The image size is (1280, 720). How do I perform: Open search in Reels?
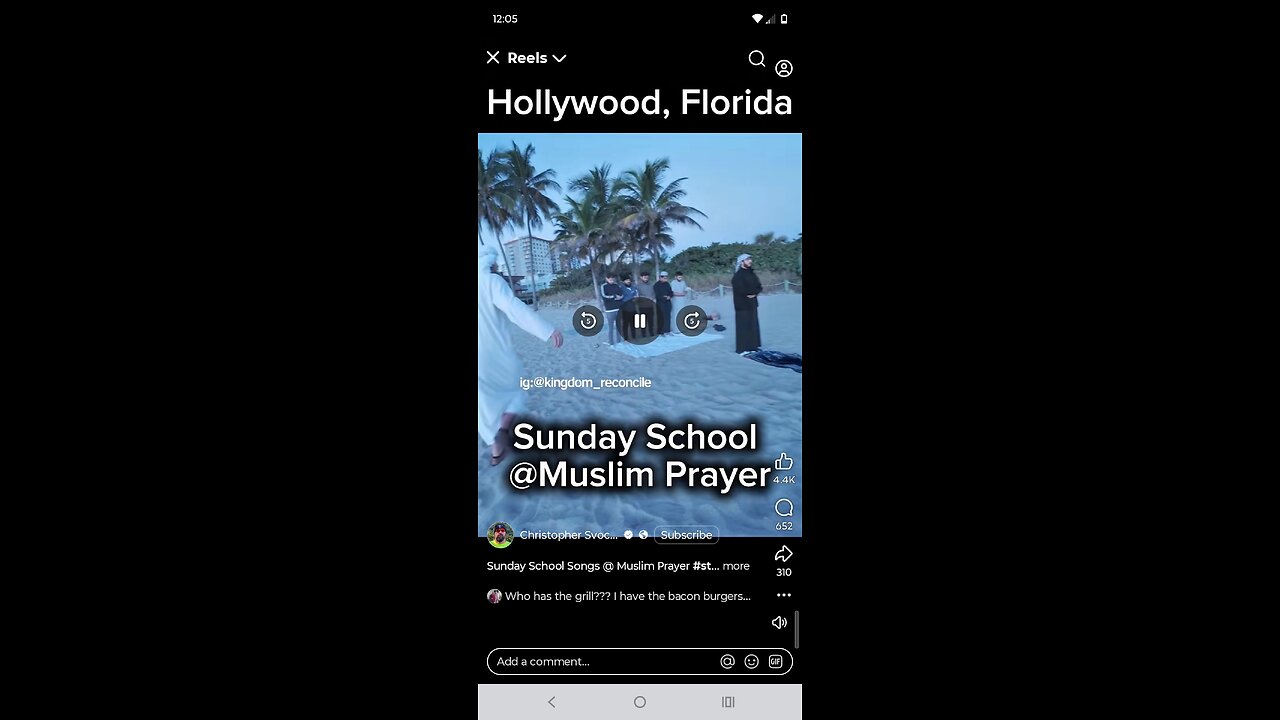[757, 59]
